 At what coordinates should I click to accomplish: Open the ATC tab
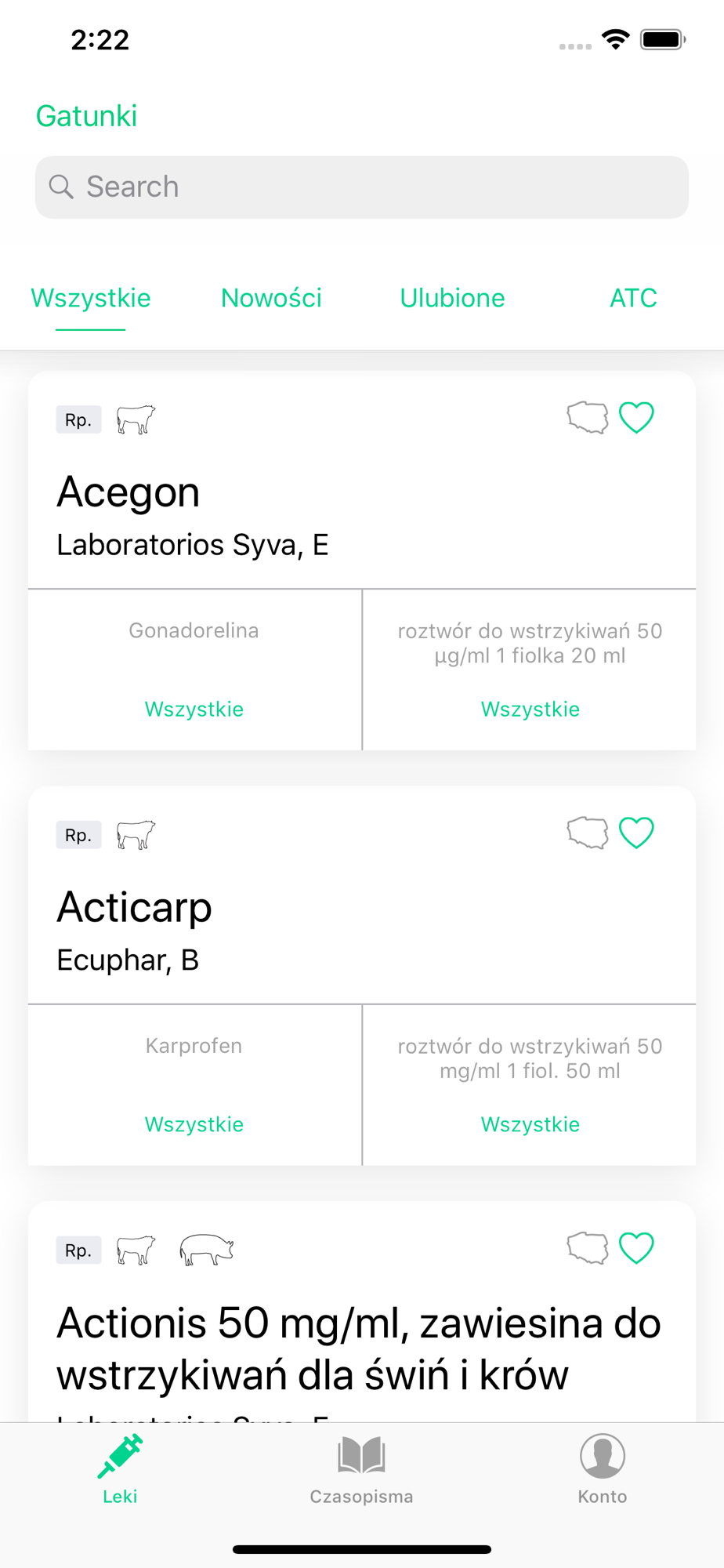(633, 298)
